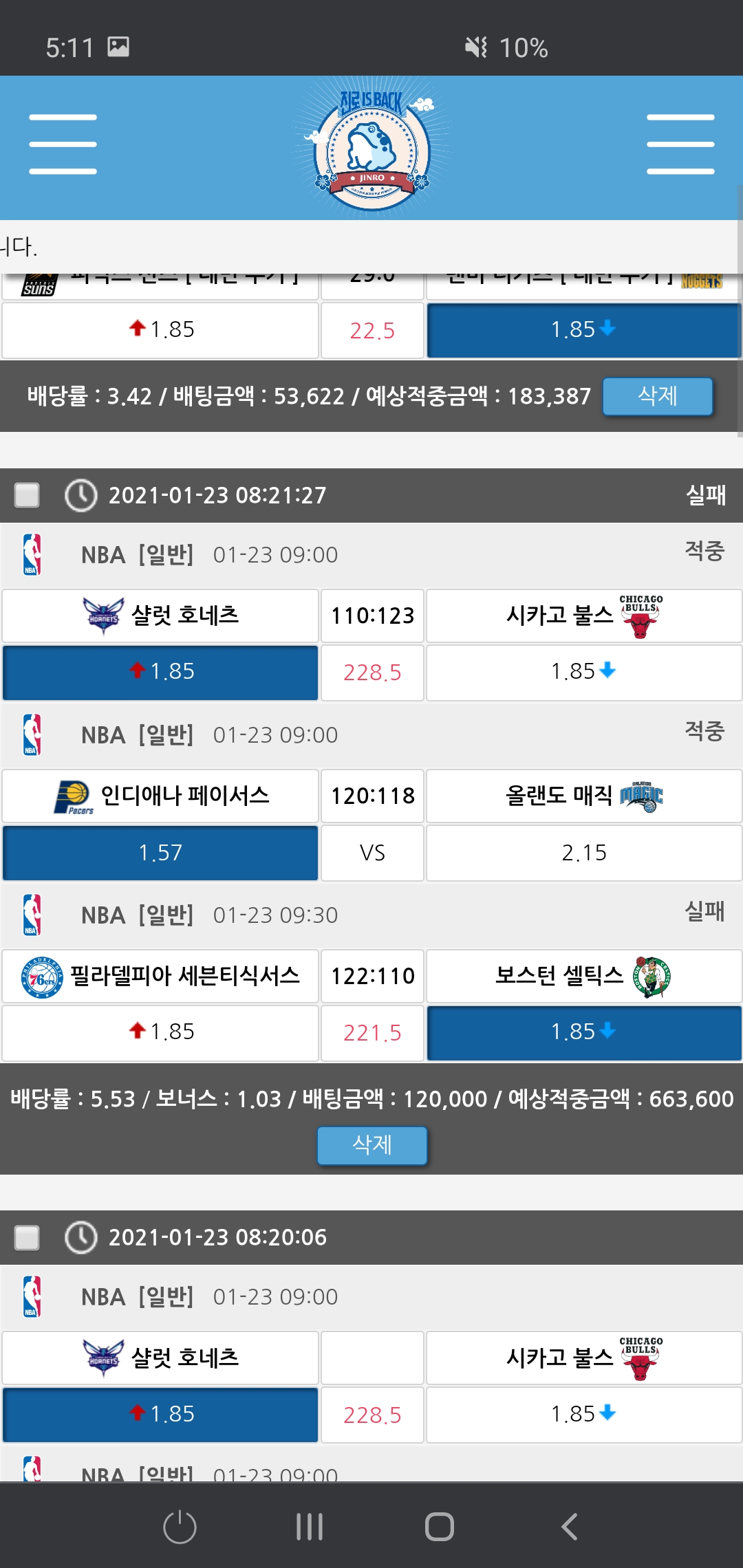Open the left hamburger menu

click(63, 144)
